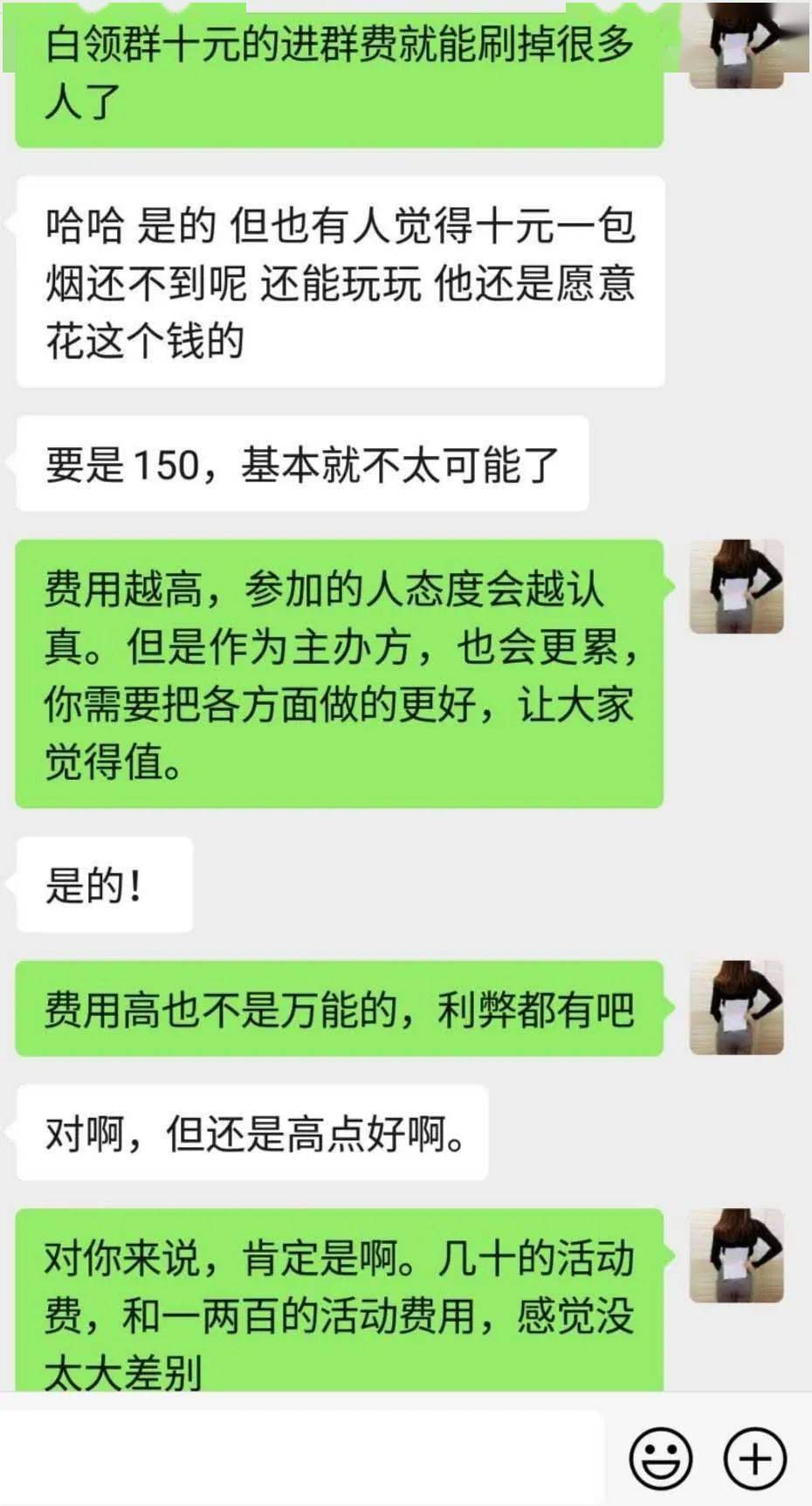View profile from avatar beside 对你来说 message
Screen dimensions: 812x1506
(x=736, y=1255)
